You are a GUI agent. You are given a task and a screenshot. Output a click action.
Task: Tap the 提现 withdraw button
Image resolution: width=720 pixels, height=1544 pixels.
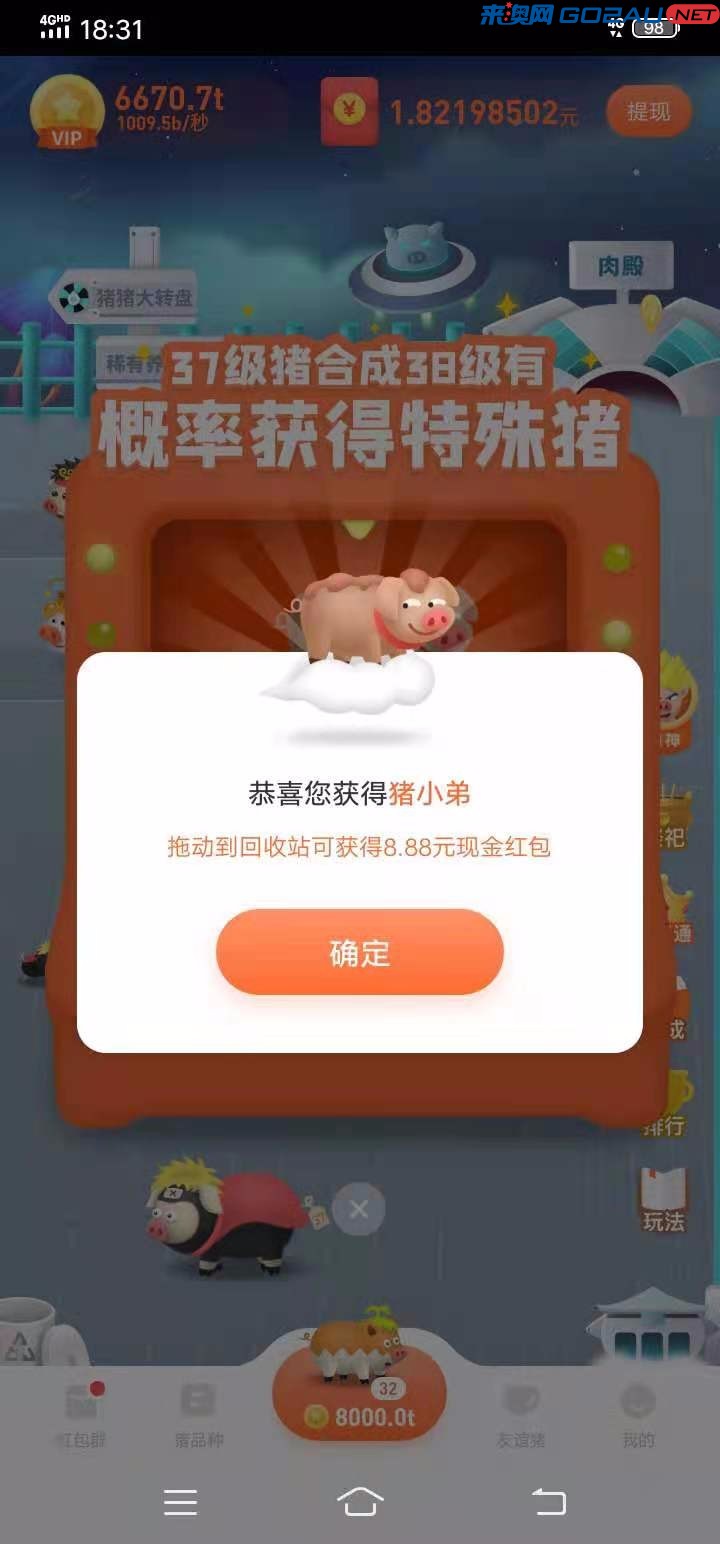point(649,112)
